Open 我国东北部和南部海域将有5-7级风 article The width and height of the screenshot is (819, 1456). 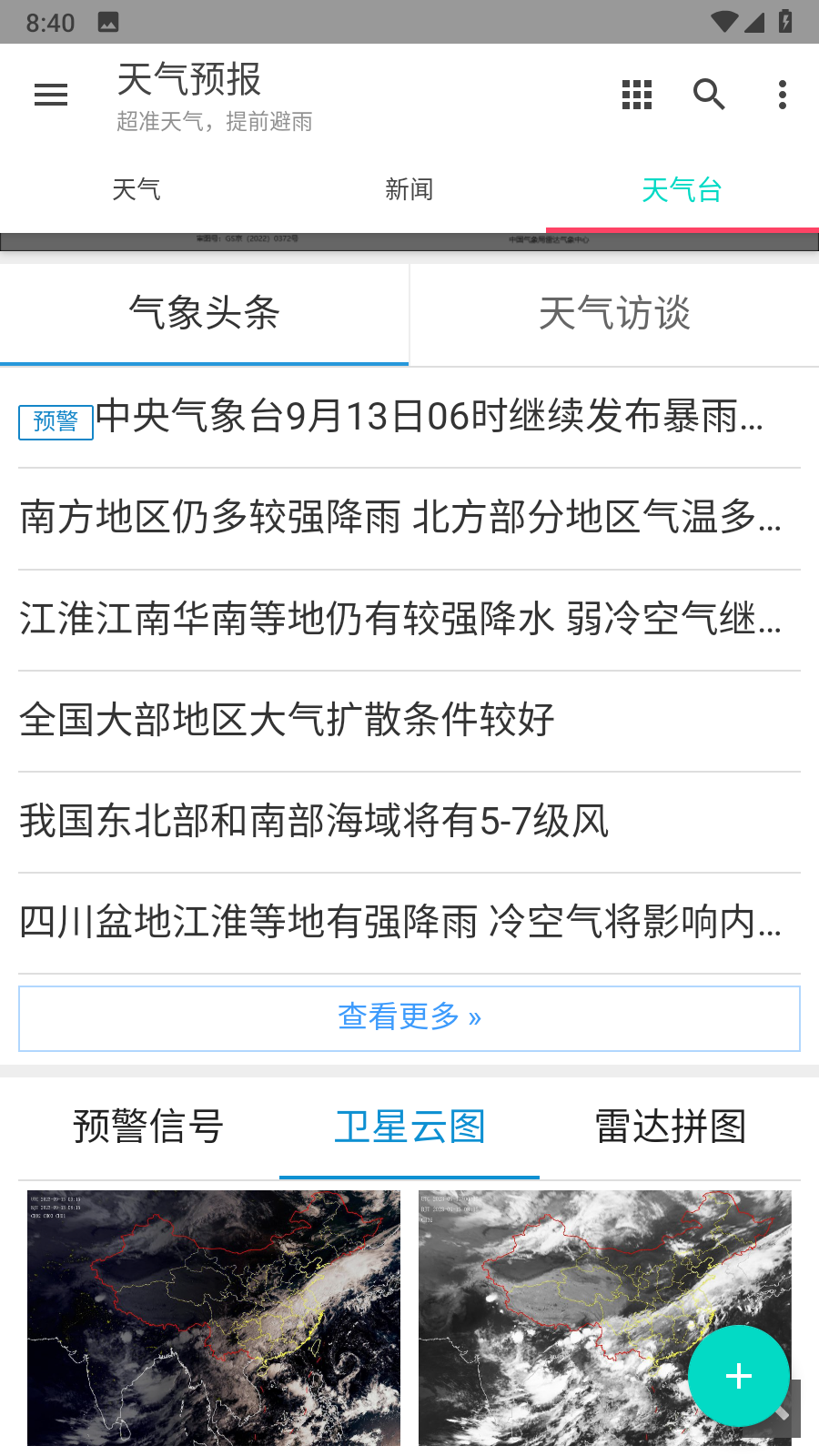409,822
